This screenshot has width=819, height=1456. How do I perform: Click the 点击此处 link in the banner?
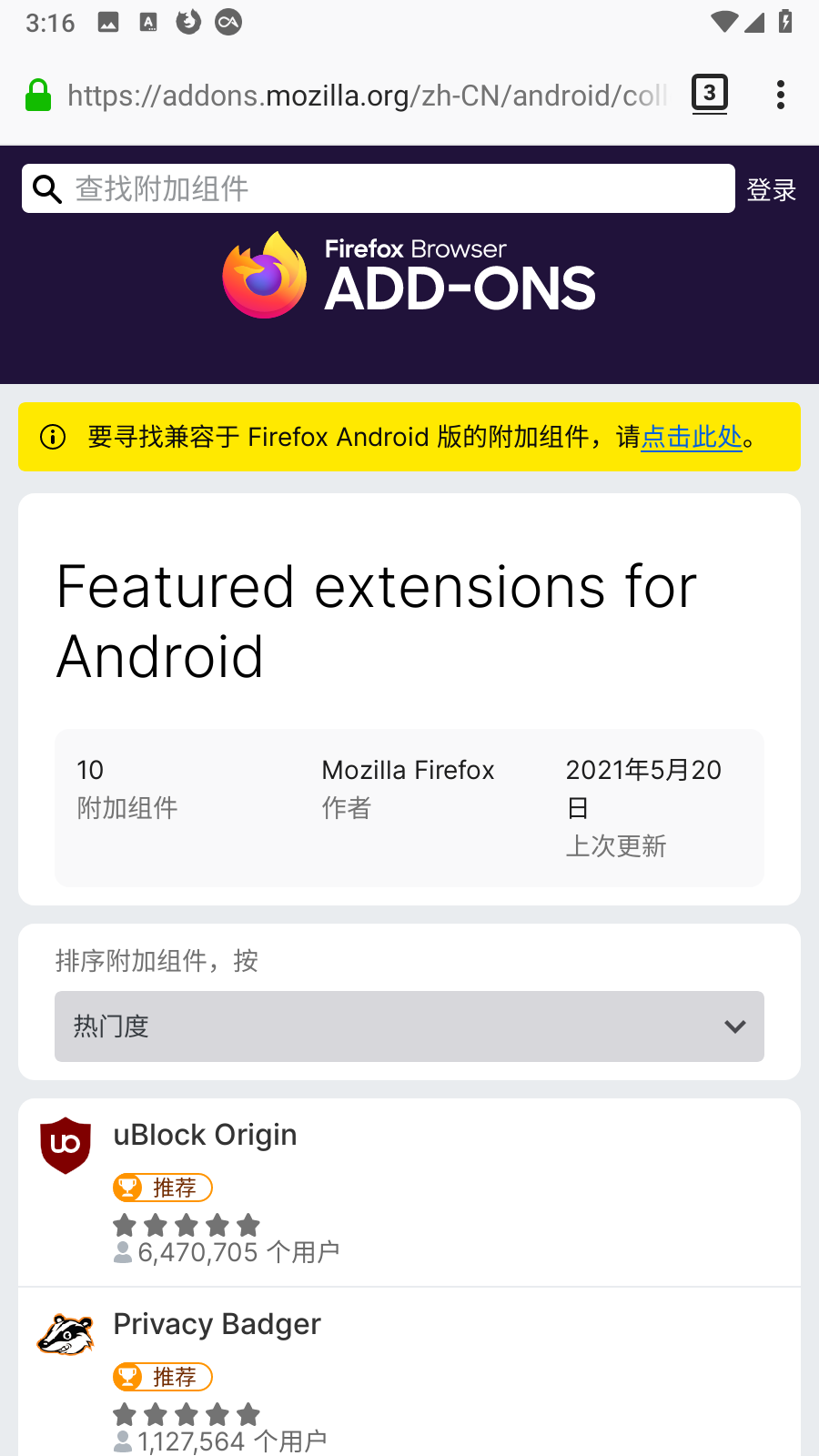[x=691, y=437]
